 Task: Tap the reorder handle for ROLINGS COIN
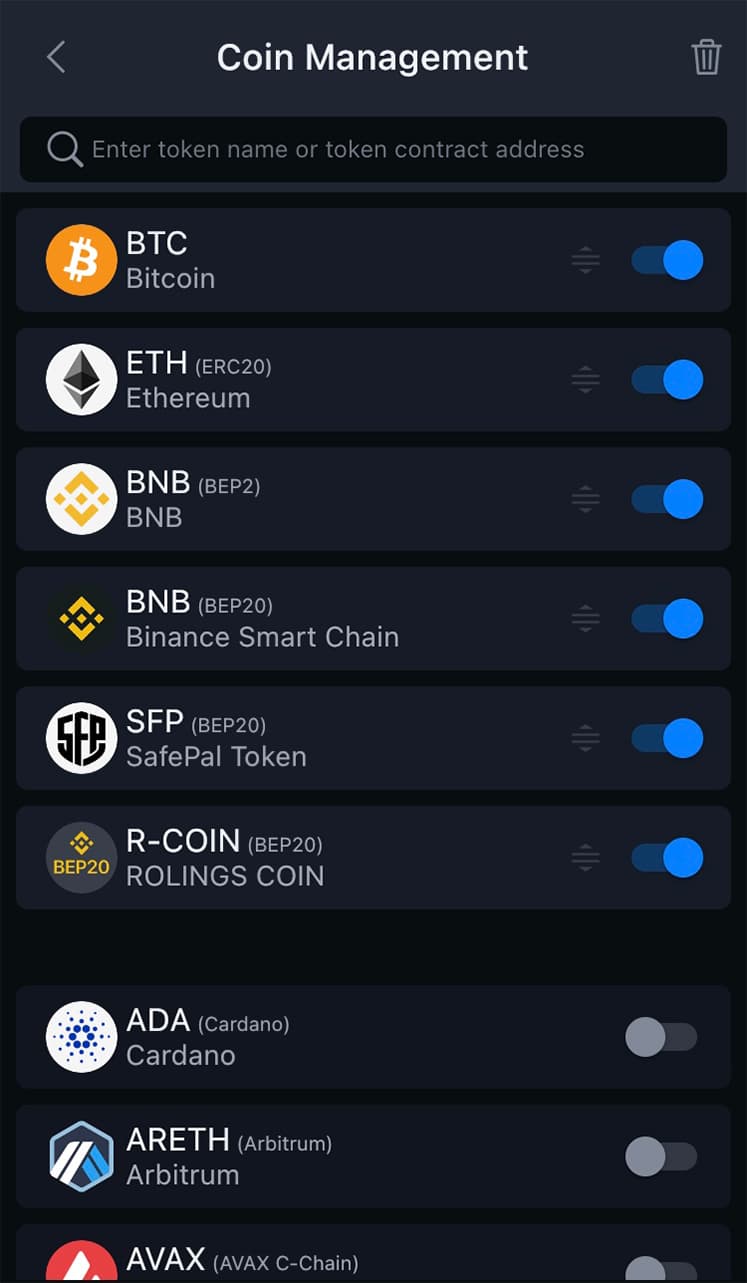586,858
